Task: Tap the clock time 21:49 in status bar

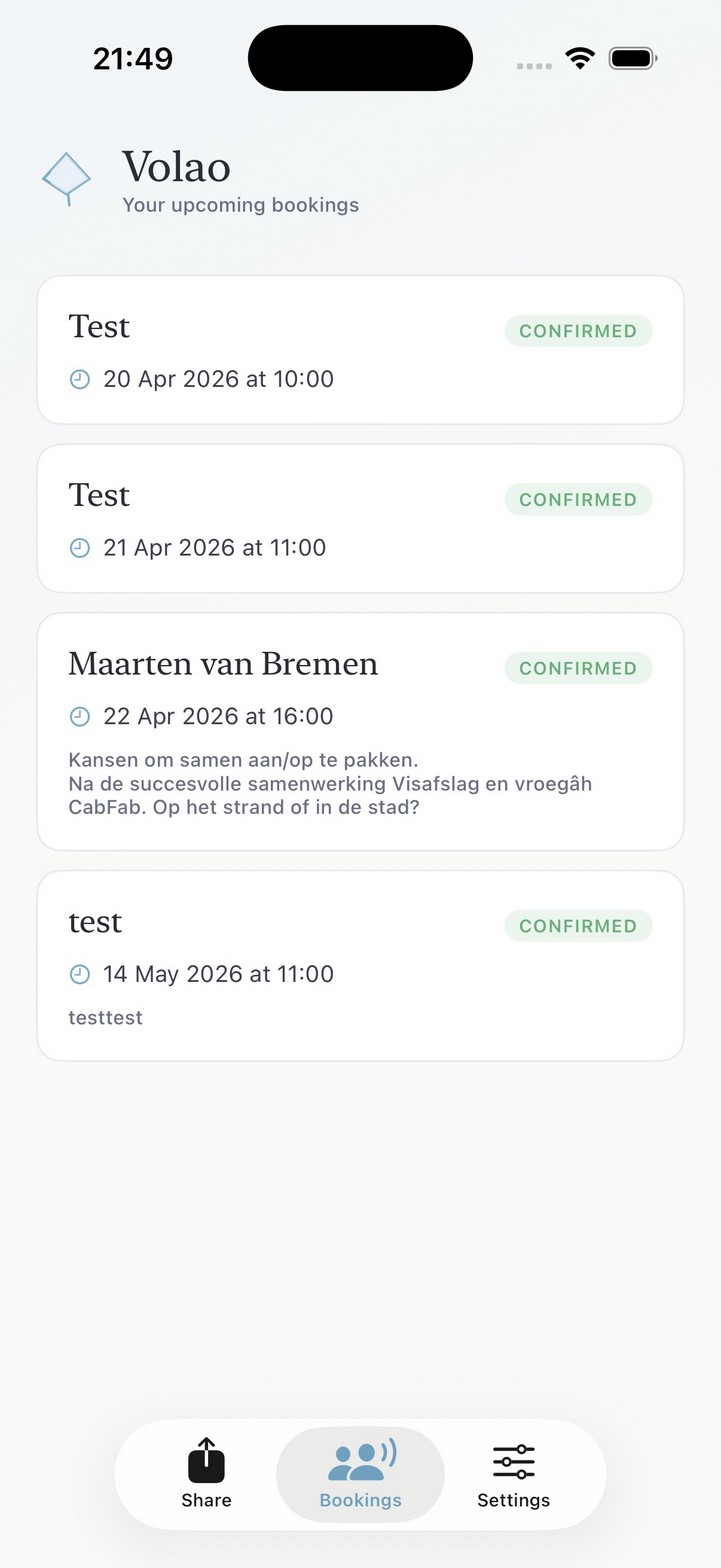Action: click(x=133, y=58)
